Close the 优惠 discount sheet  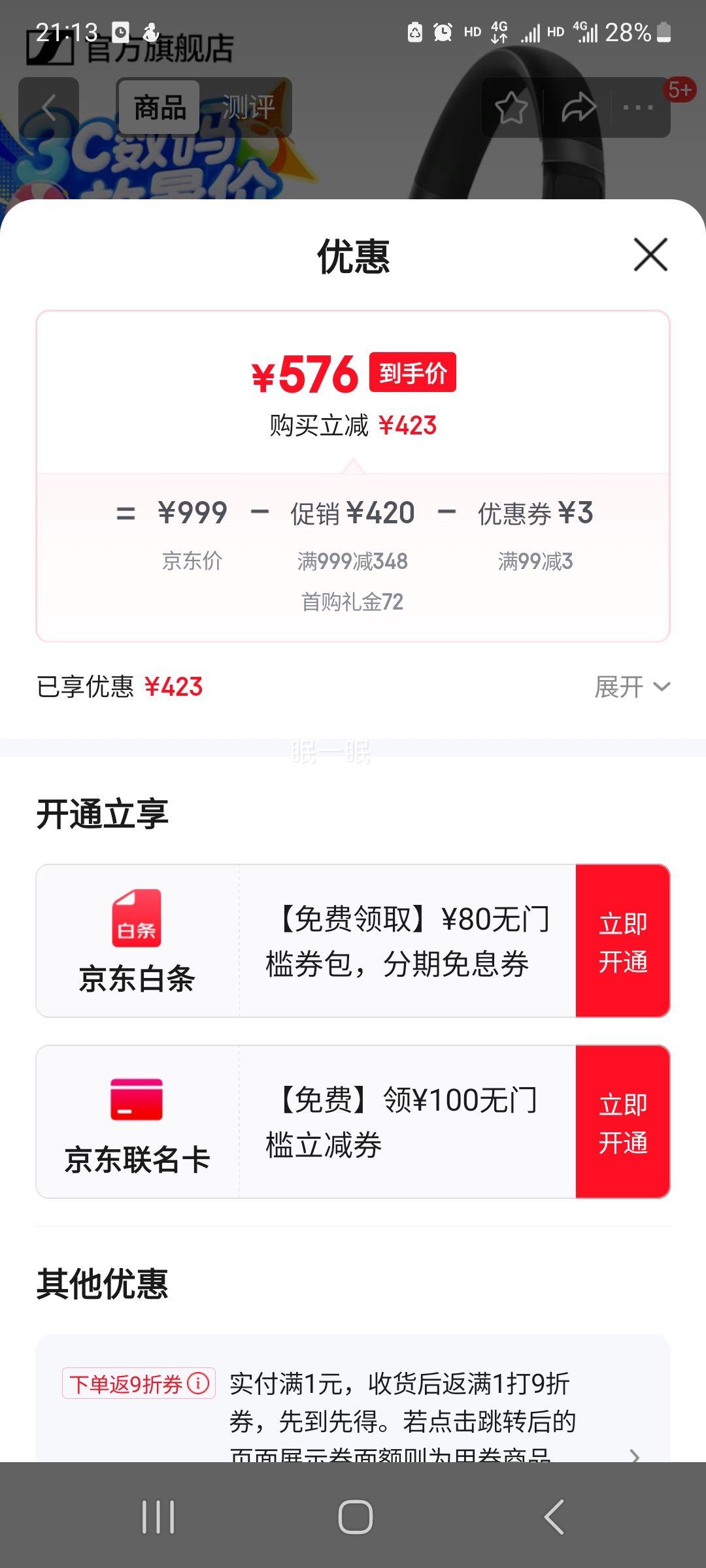[x=650, y=255]
